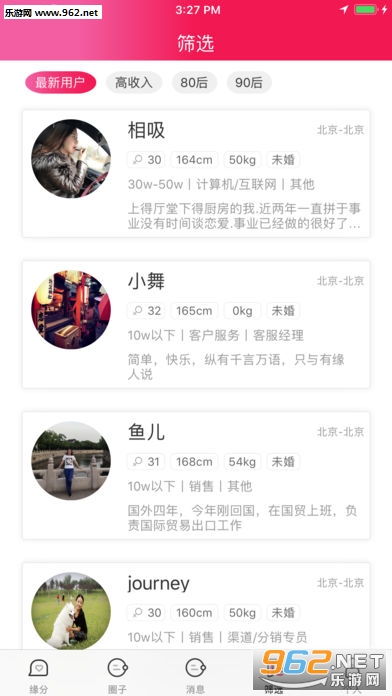Select the 最新用户 filter chip

60,83
